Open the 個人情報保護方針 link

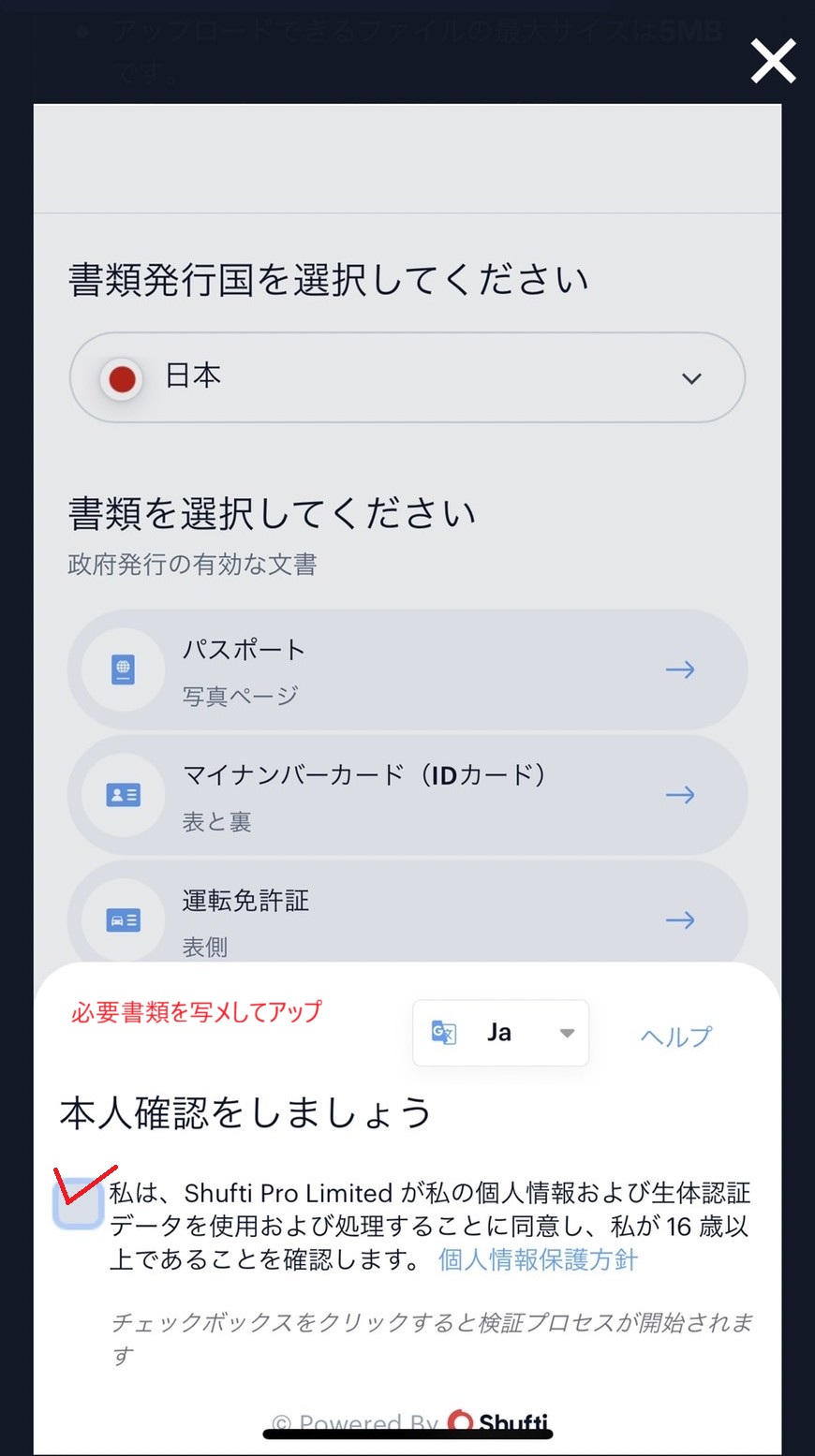tap(538, 1259)
